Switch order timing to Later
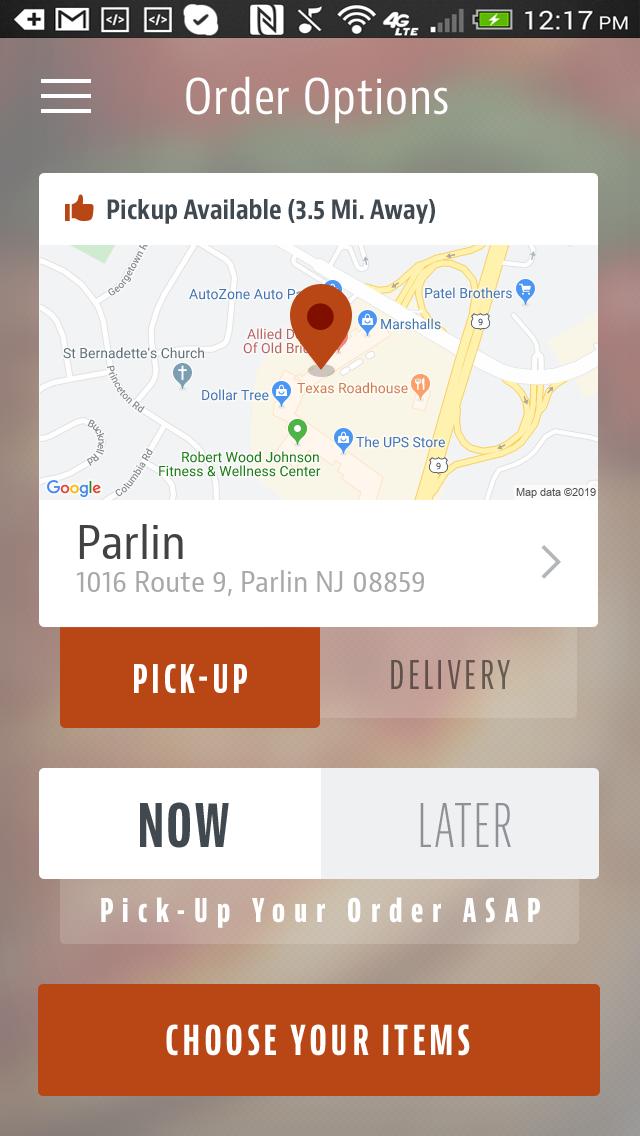This screenshot has width=640, height=1136. point(462,824)
